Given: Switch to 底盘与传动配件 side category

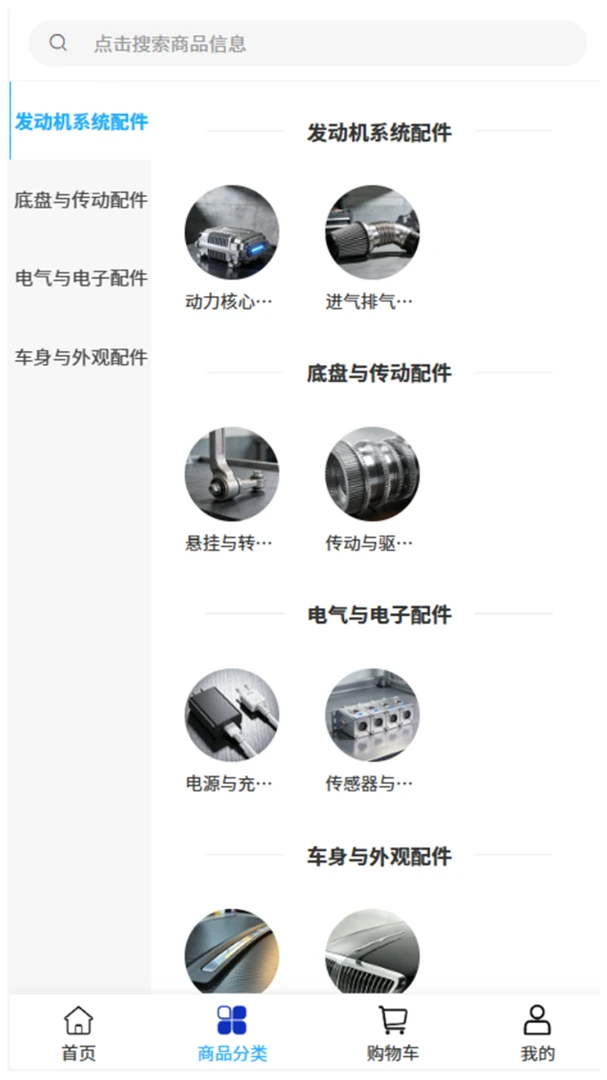Looking at the screenshot, I should [x=81, y=200].
